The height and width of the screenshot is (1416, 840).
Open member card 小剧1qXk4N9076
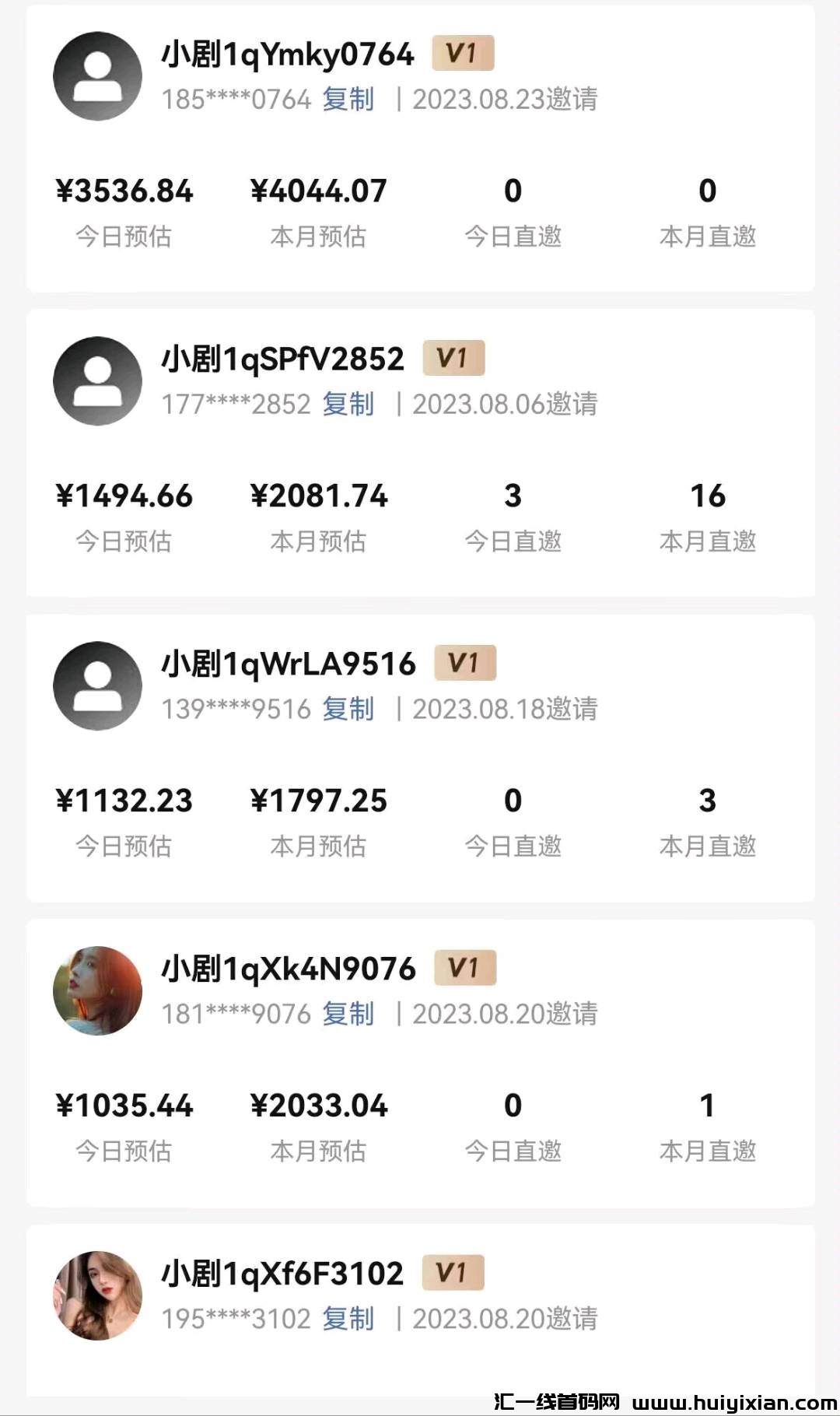pos(288,969)
